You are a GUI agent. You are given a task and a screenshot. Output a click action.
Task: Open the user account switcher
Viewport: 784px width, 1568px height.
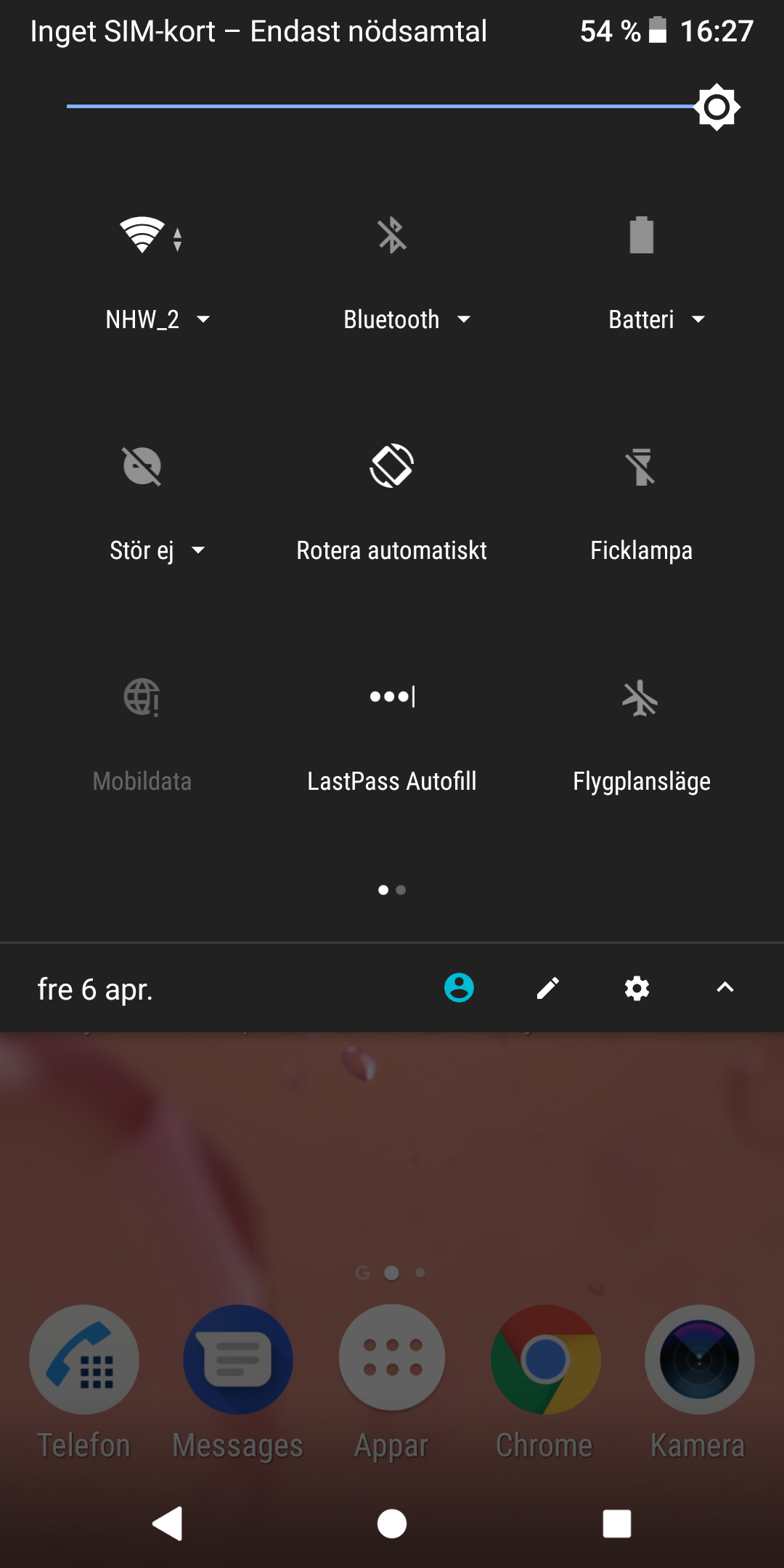coord(459,988)
